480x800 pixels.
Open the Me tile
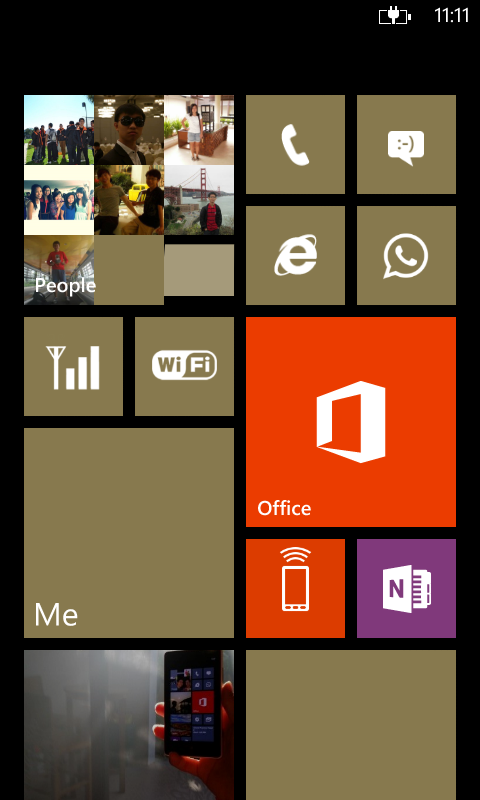[129, 533]
